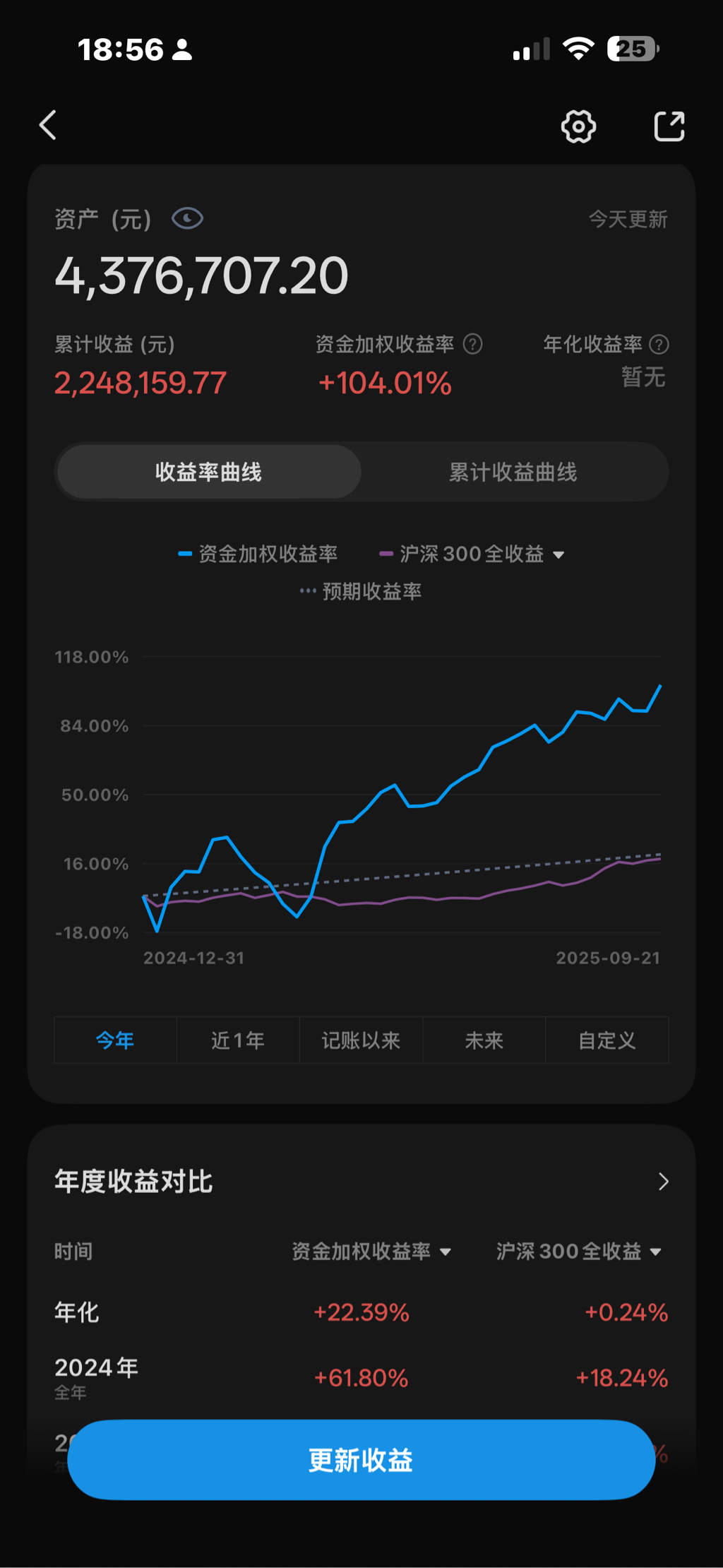
Task: Expand 沪深300全收益 column dropdown in table
Action: tap(655, 1252)
